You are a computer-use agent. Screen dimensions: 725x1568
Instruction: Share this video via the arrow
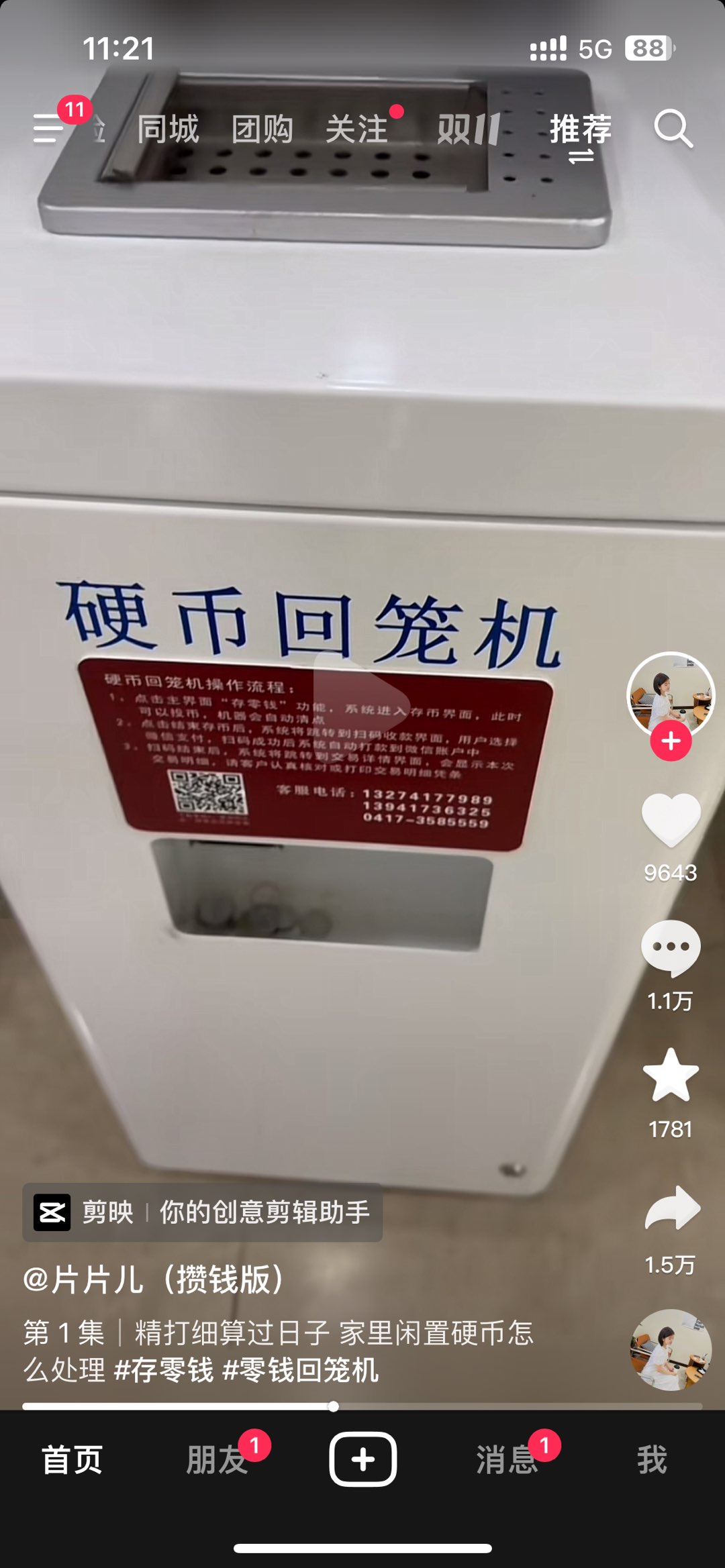pos(672,1208)
